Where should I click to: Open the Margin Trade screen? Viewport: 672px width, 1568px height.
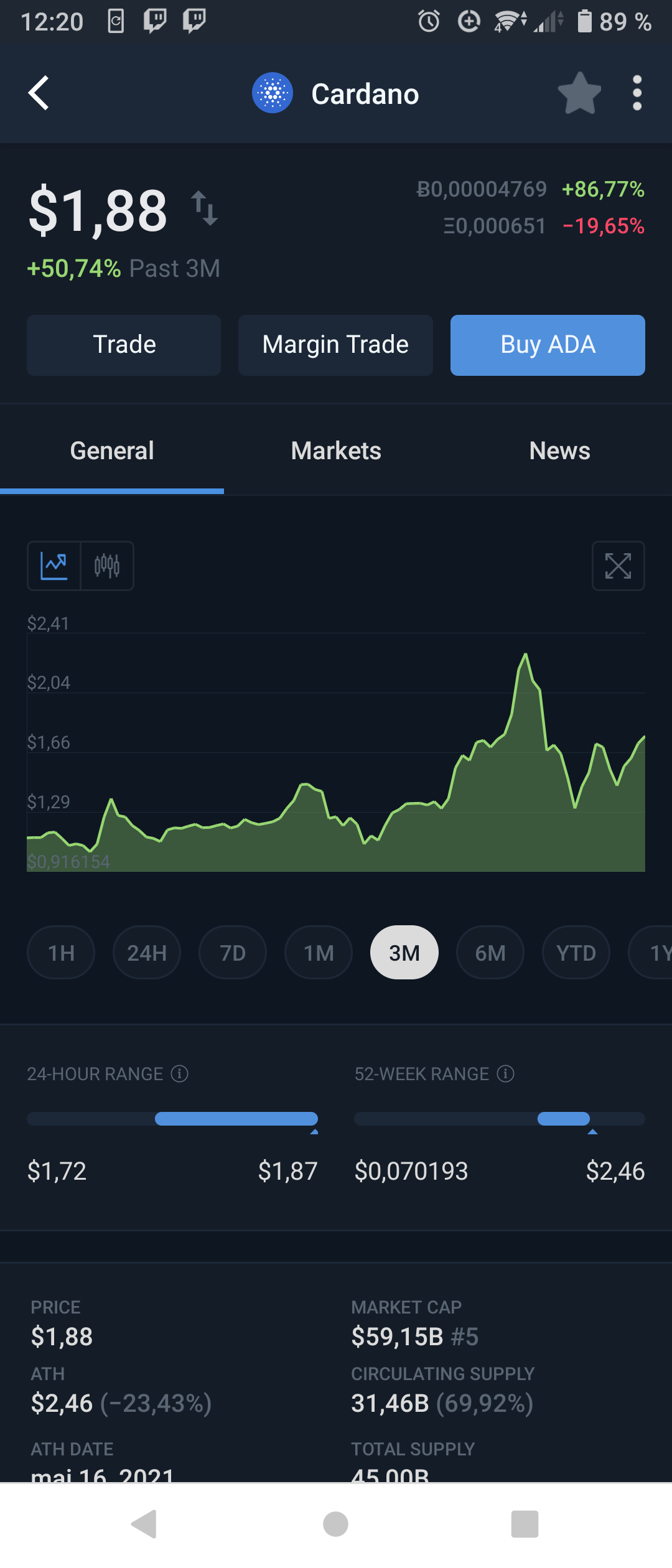(335, 345)
